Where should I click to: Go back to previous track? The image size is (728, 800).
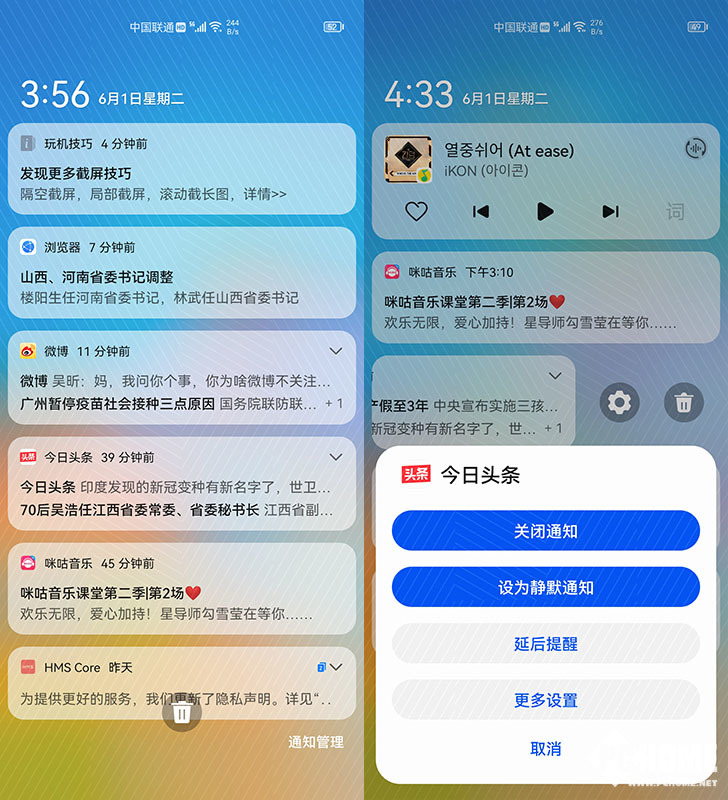tap(481, 211)
